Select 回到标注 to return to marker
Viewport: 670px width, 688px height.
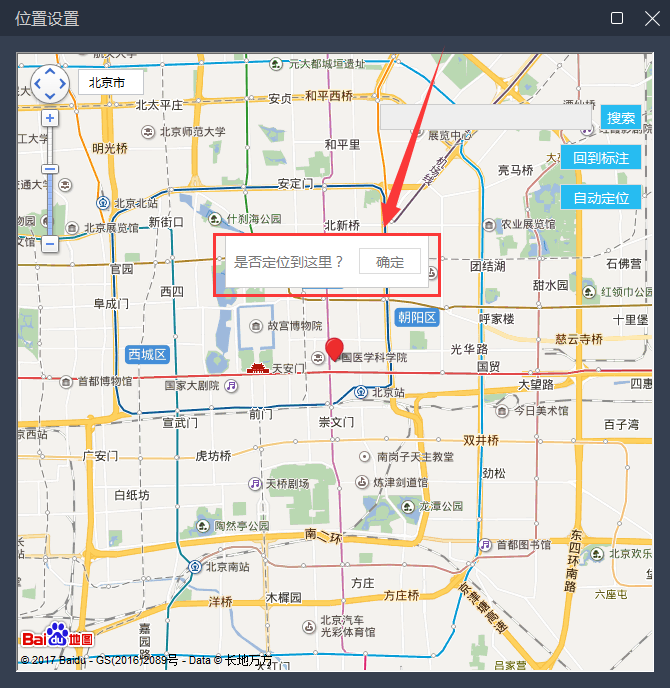[601, 158]
